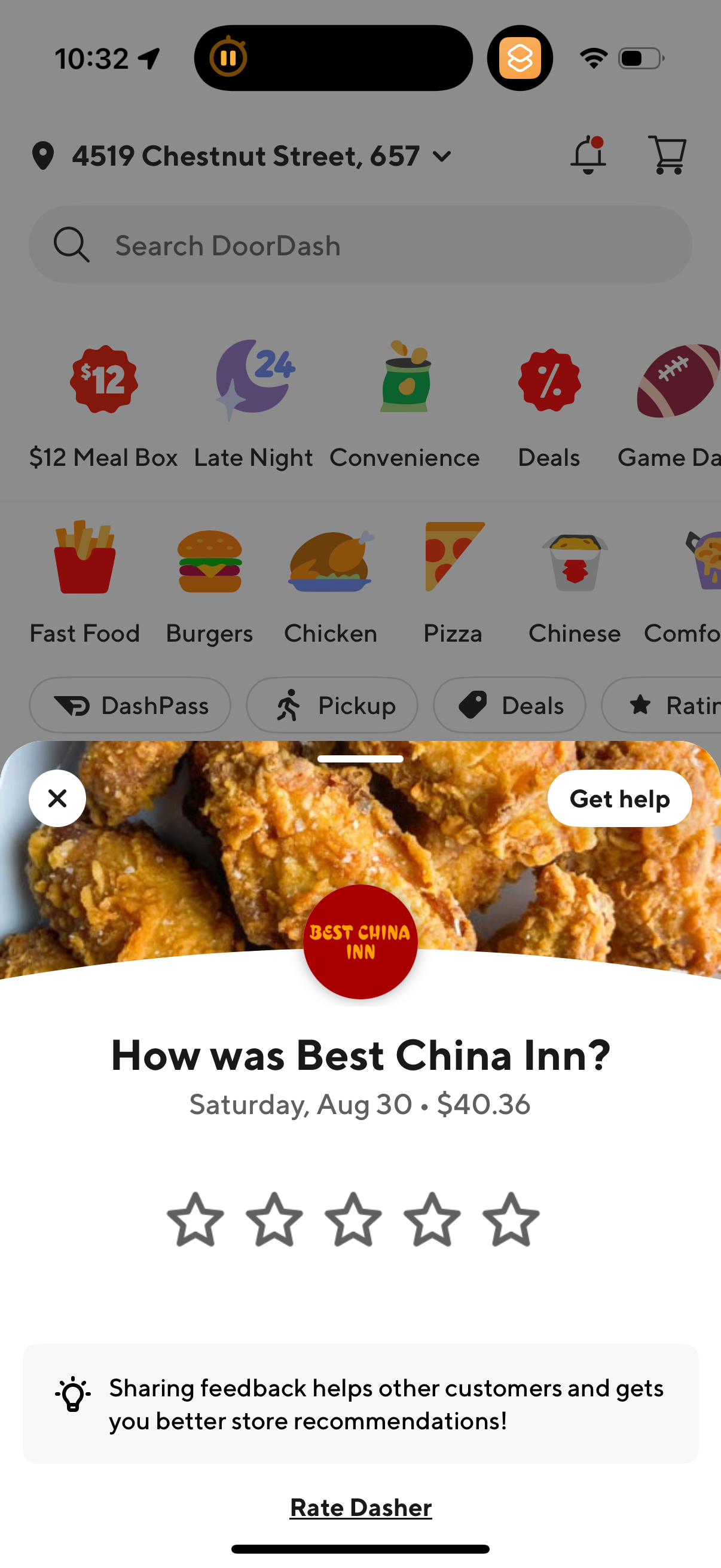This screenshot has width=721, height=1568.
Task: Tap the Pizza slice category icon
Action: click(453, 559)
